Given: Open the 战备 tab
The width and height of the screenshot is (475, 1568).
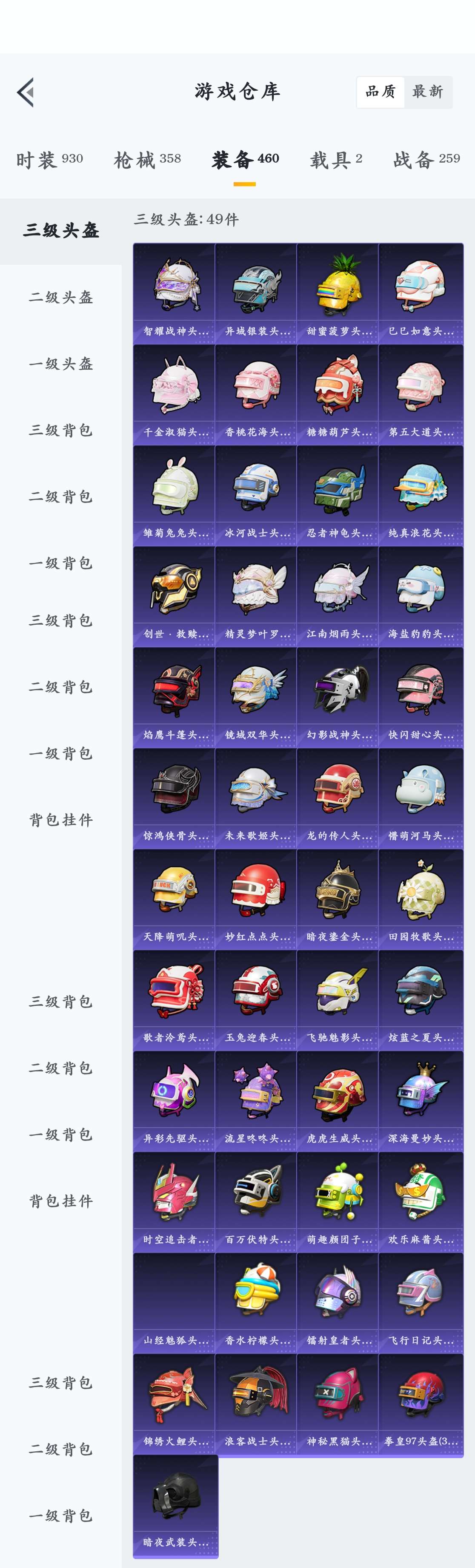Looking at the screenshot, I should (426, 160).
